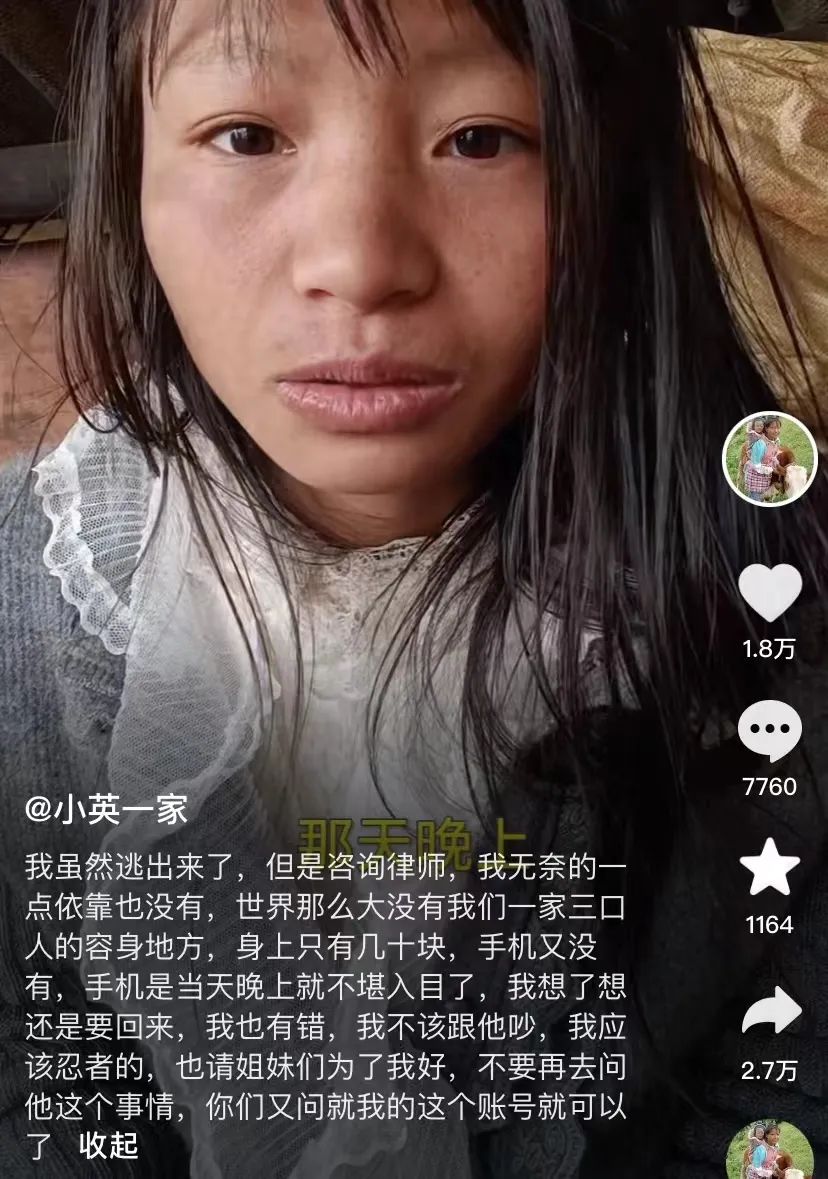This screenshot has width=828, height=1179.
Task: Collapse the caption with 收起
Action: (108, 1145)
